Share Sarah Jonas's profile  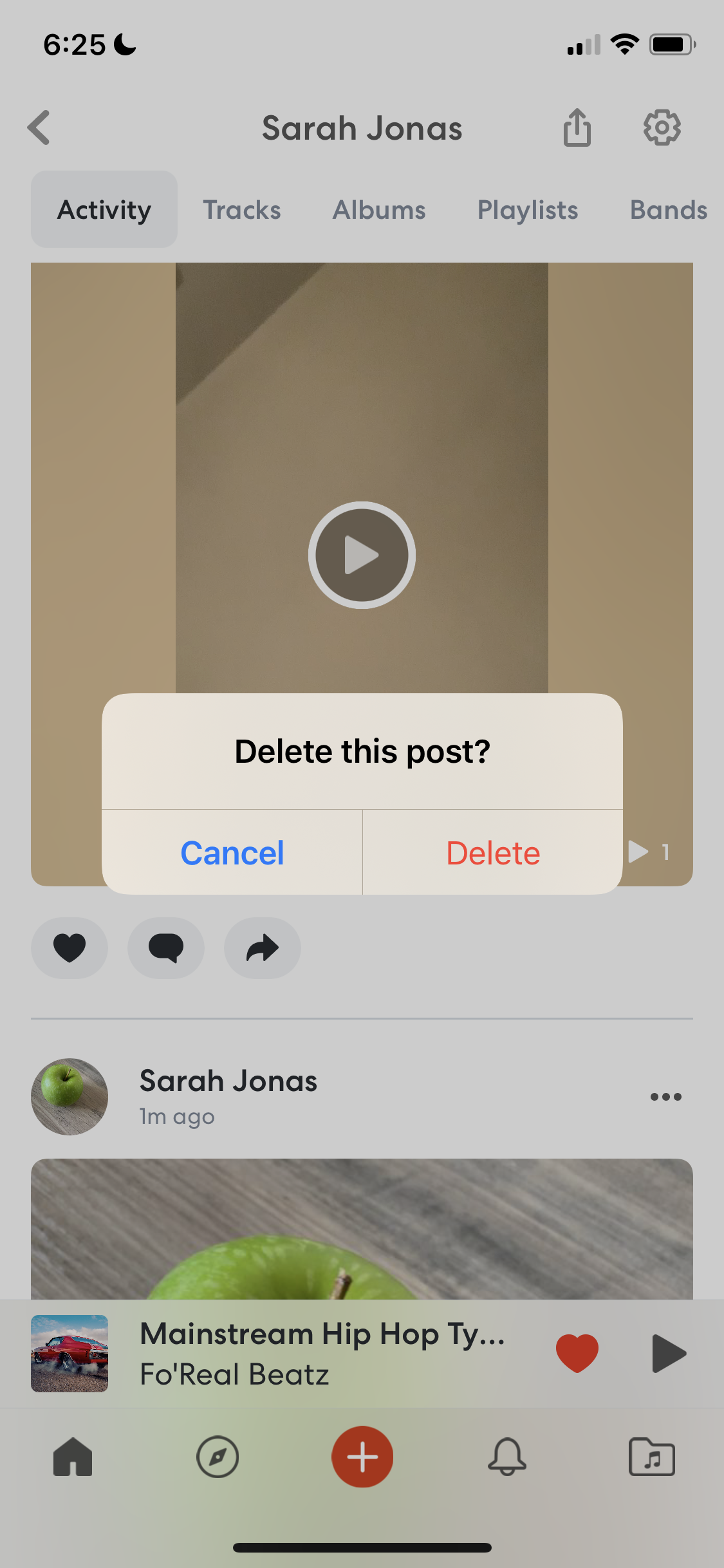577,127
